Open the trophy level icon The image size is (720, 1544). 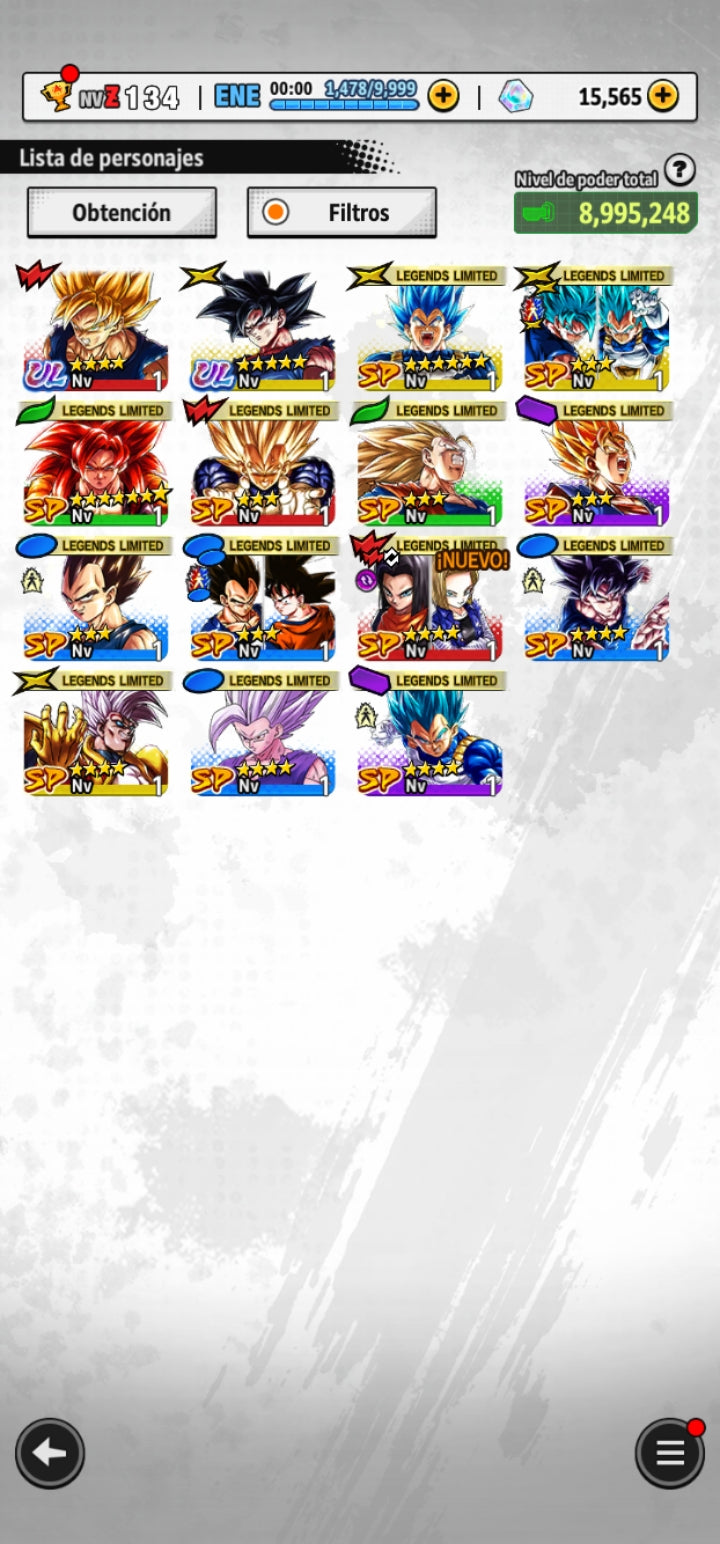tap(57, 95)
